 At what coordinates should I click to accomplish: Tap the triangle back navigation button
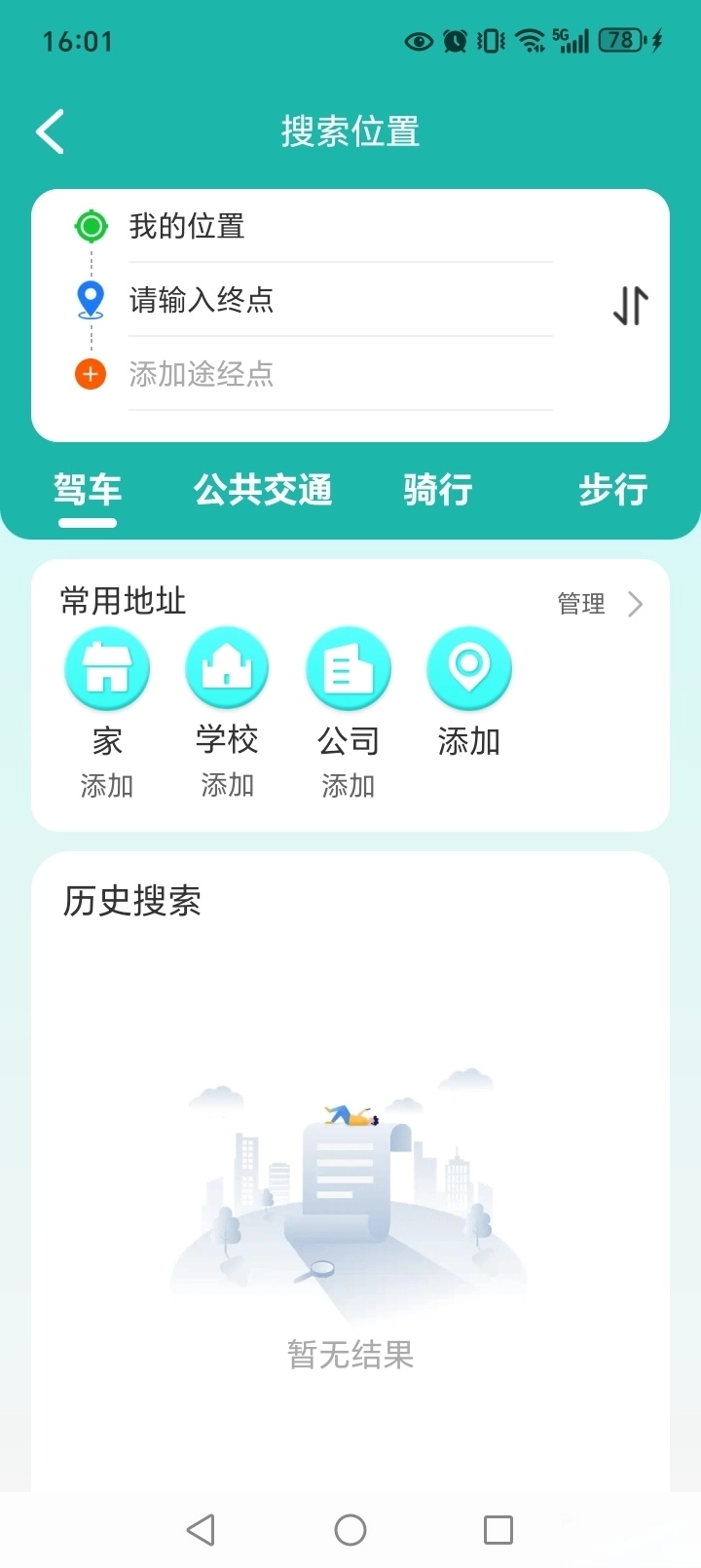pos(201,1529)
